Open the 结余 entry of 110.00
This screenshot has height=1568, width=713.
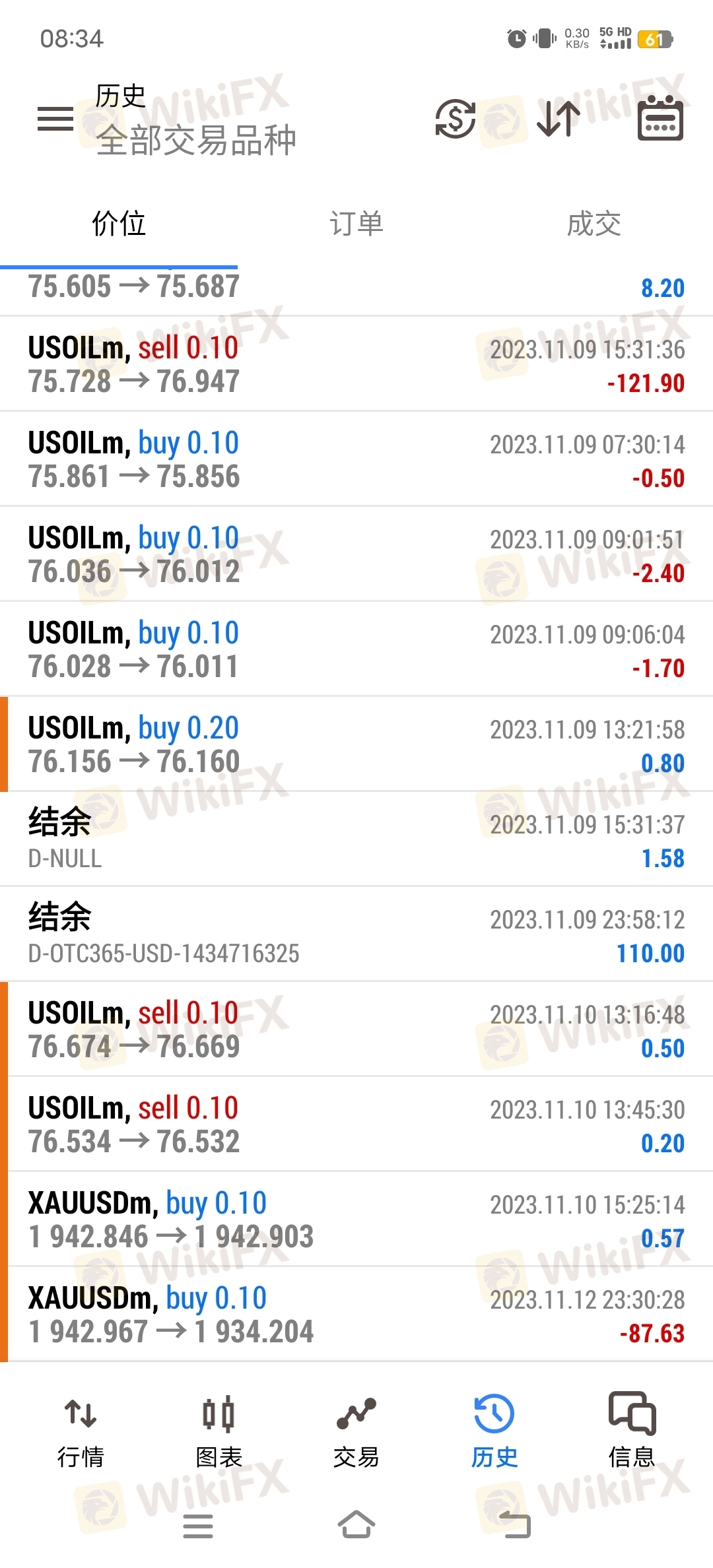point(356,934)
